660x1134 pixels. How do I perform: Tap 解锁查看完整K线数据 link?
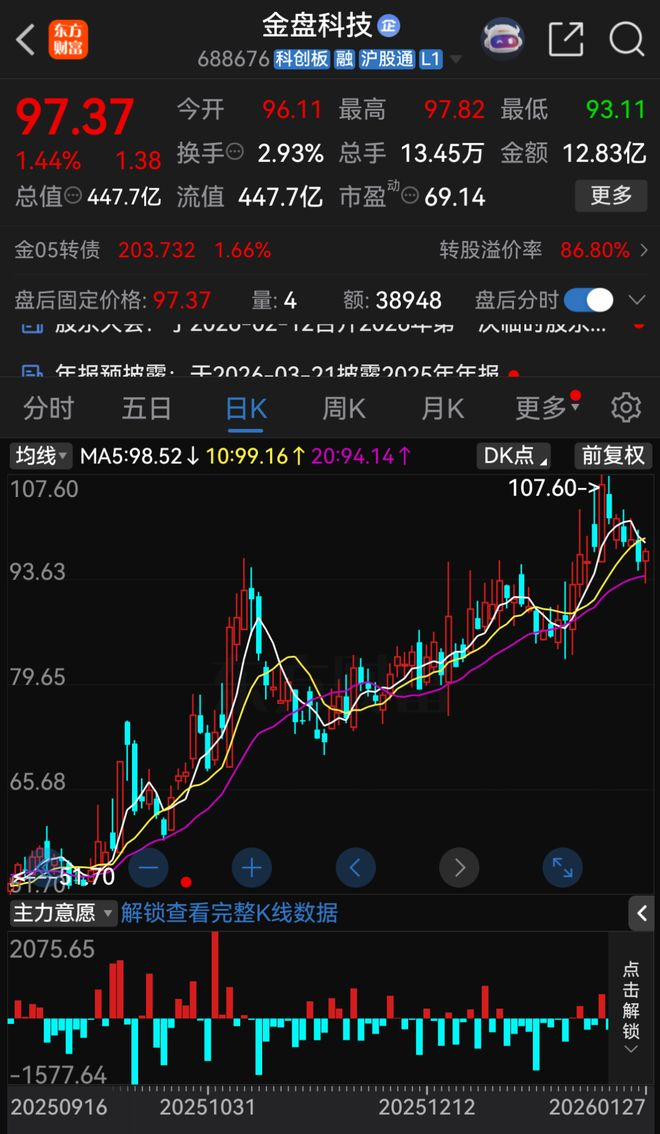pyautogui.click(x=229, y=912)
